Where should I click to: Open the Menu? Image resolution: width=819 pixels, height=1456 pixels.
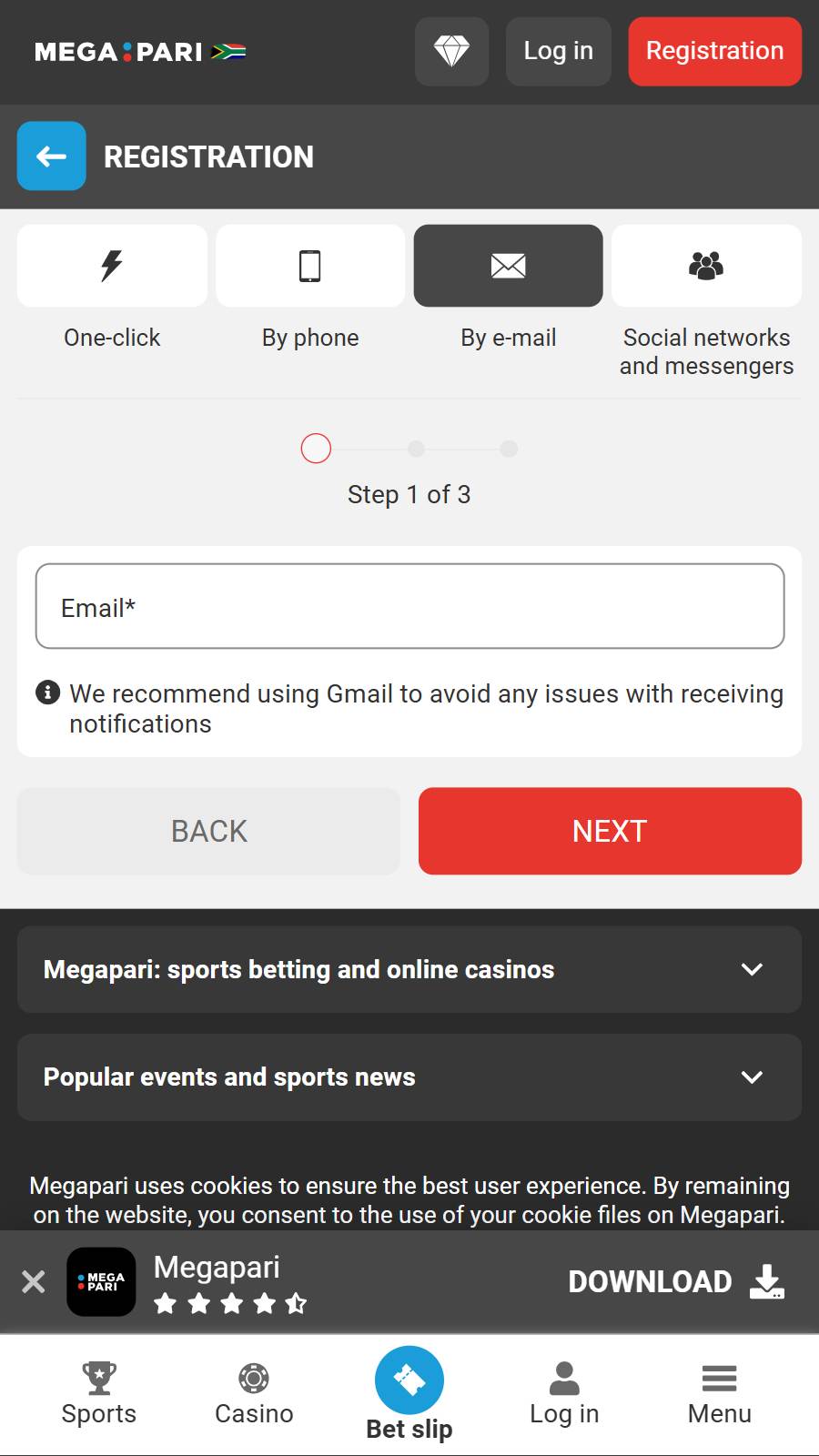pyautogui.click(x=720, y=1394)
